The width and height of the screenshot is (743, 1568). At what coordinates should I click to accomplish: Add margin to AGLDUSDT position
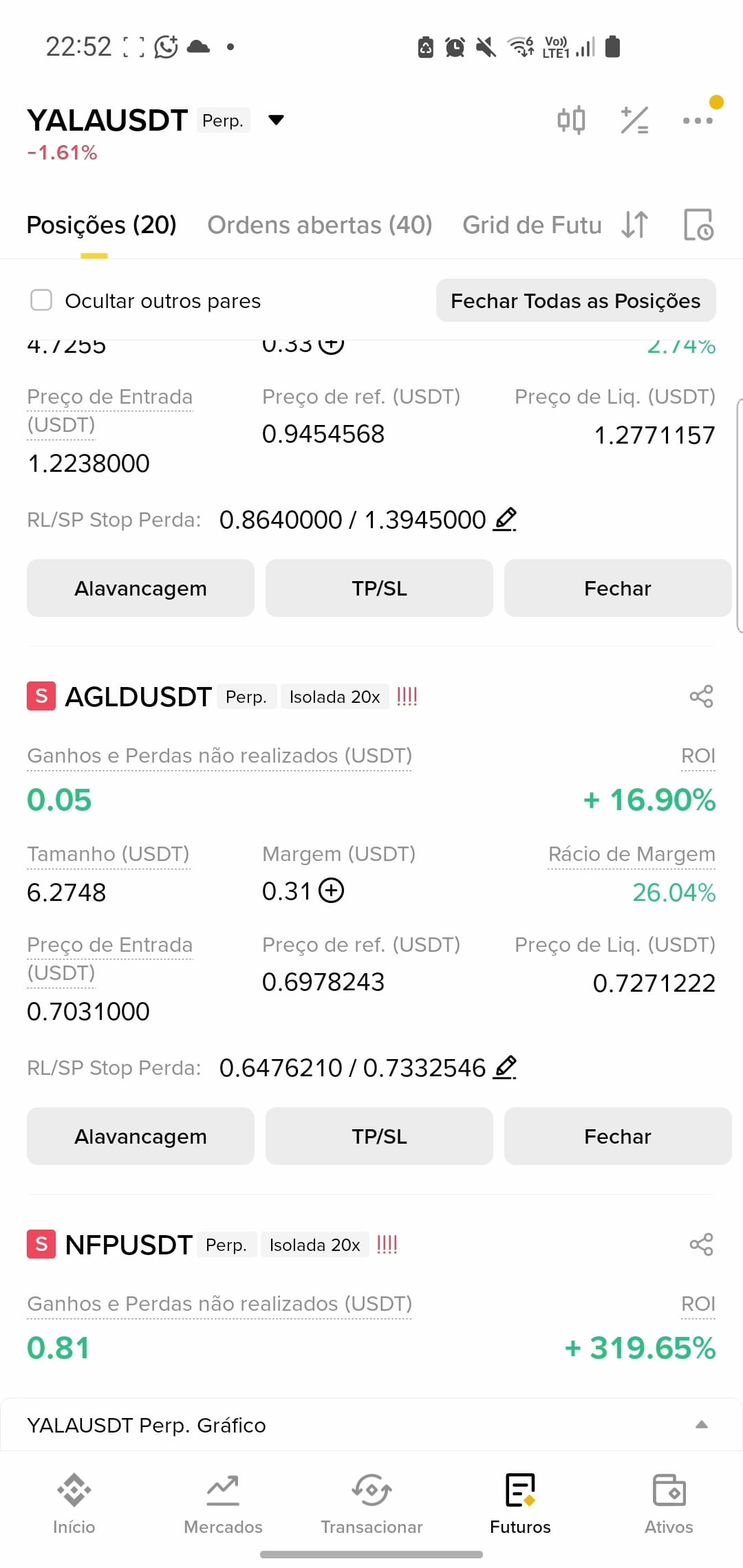click(x=332, y=891)
